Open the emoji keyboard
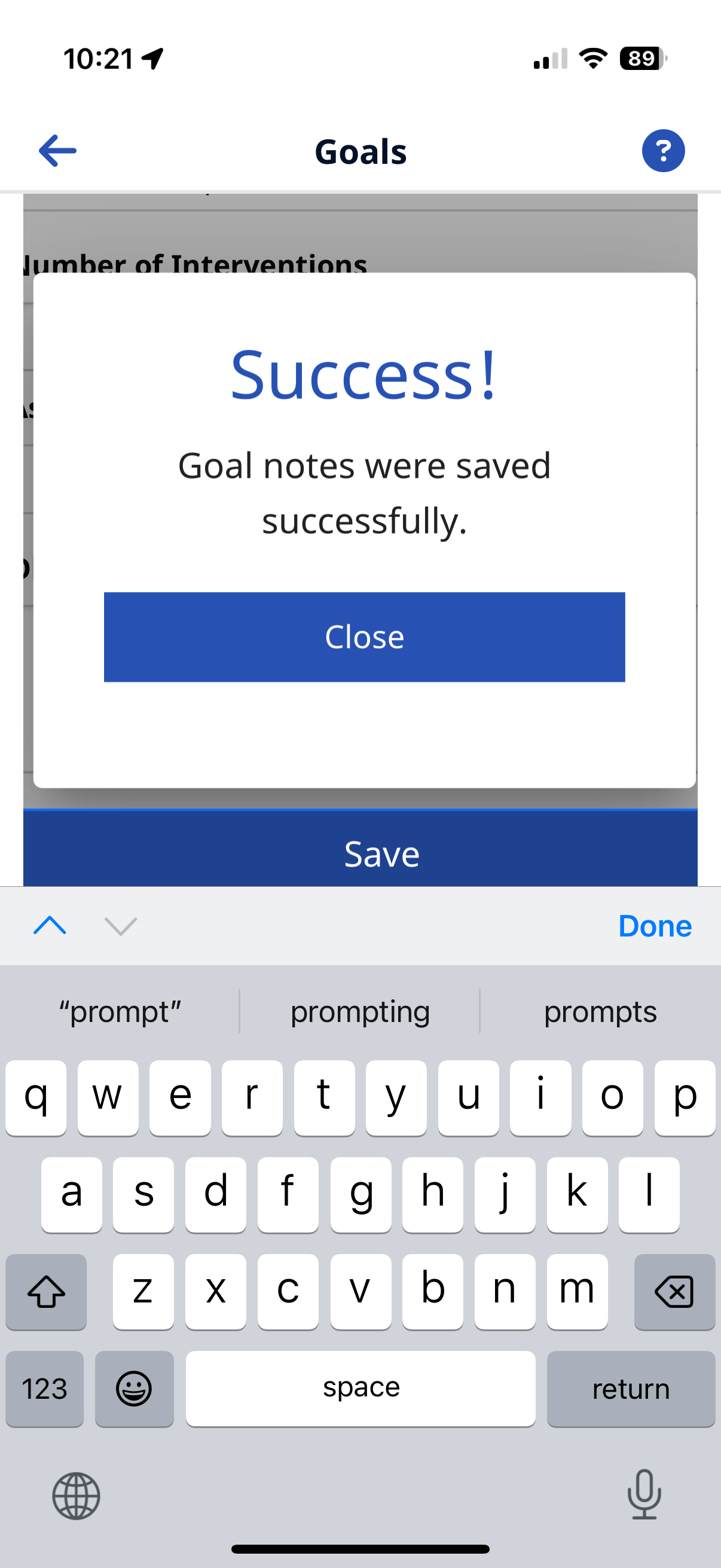Viewport: 721px width, 1568px height. (x=135, y=1389)
